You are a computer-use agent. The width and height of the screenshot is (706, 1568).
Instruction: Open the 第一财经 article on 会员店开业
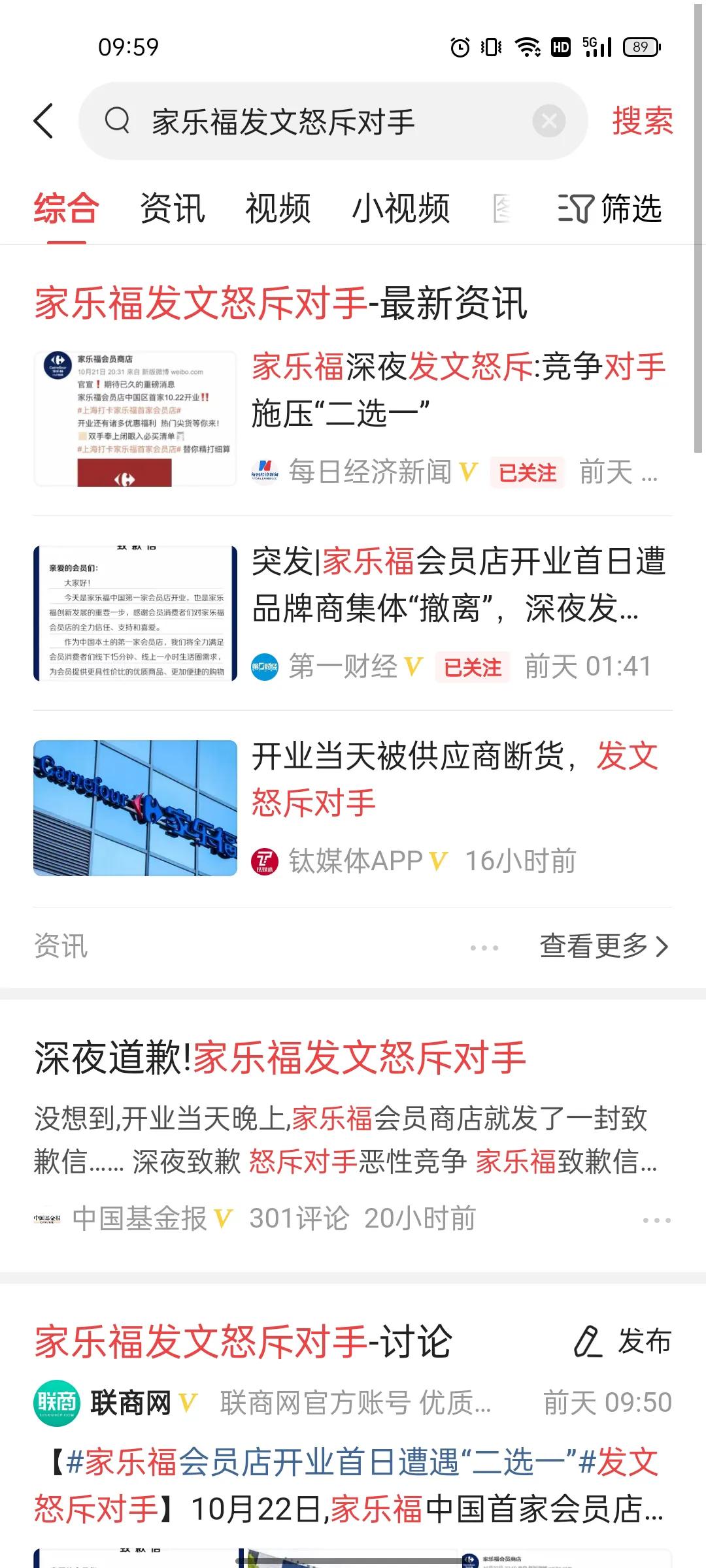(x=458, y=584)
